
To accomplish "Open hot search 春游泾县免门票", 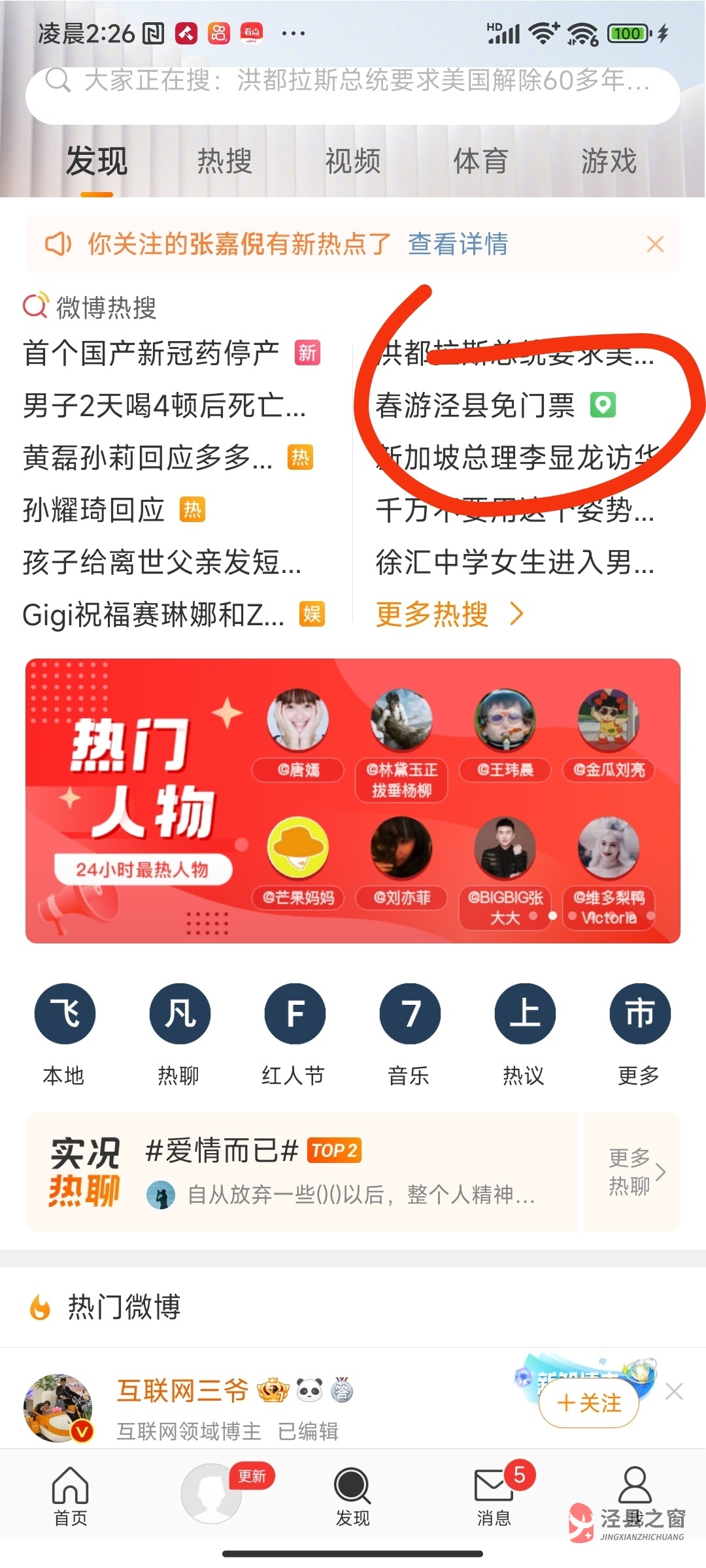I will (475, 406).
